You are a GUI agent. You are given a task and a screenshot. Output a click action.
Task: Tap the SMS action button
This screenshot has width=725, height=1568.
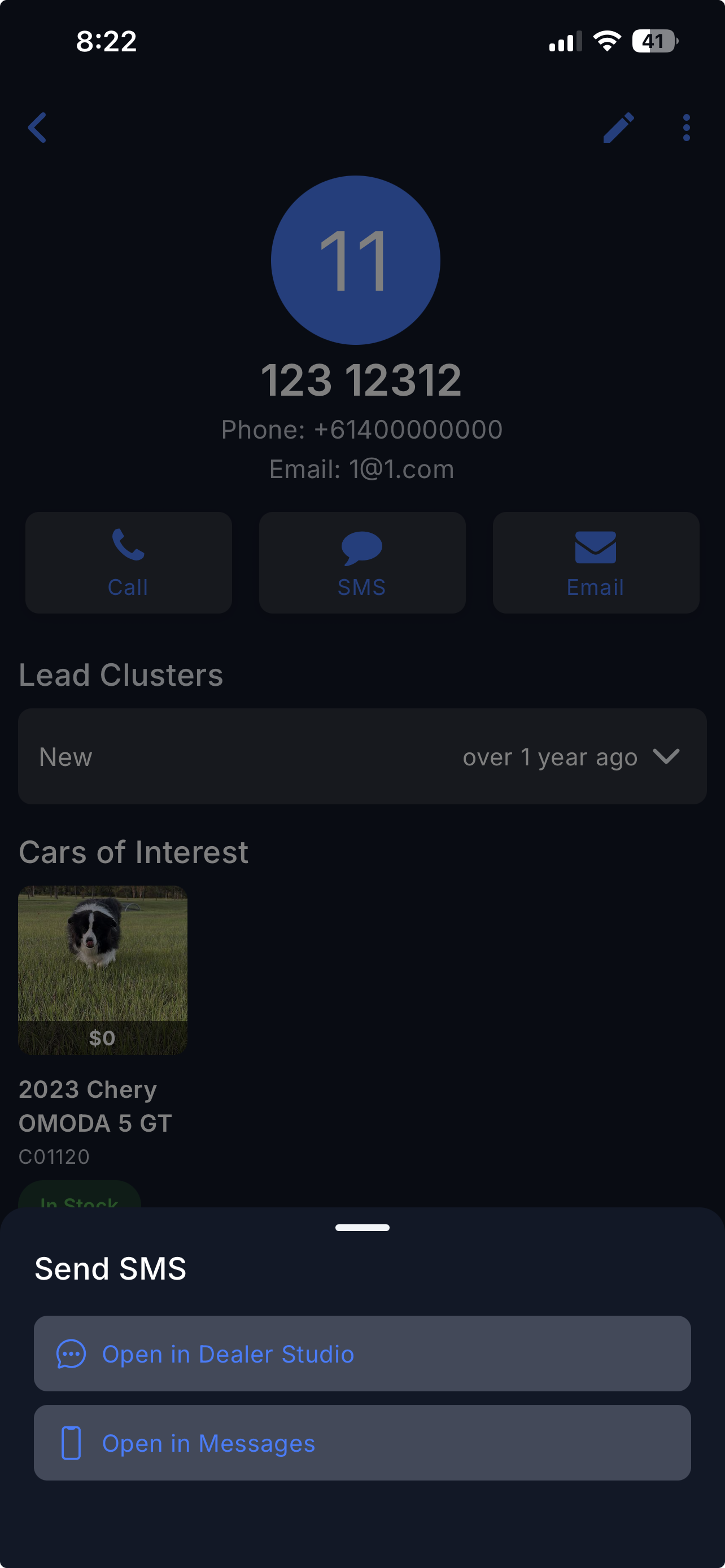click(x=362, y=562)
